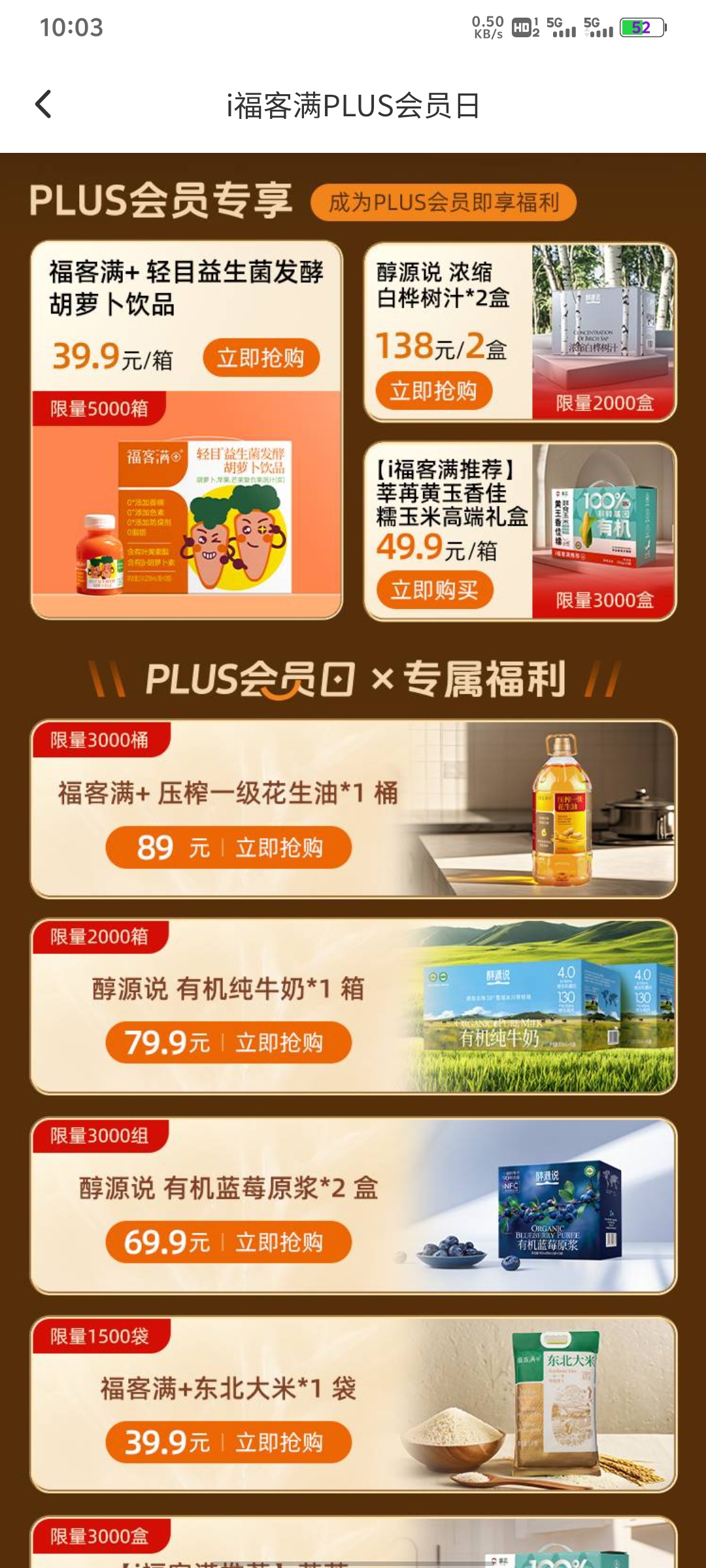Buy the 69.9元 有机蓝莓原浆

click(229, 1242)
